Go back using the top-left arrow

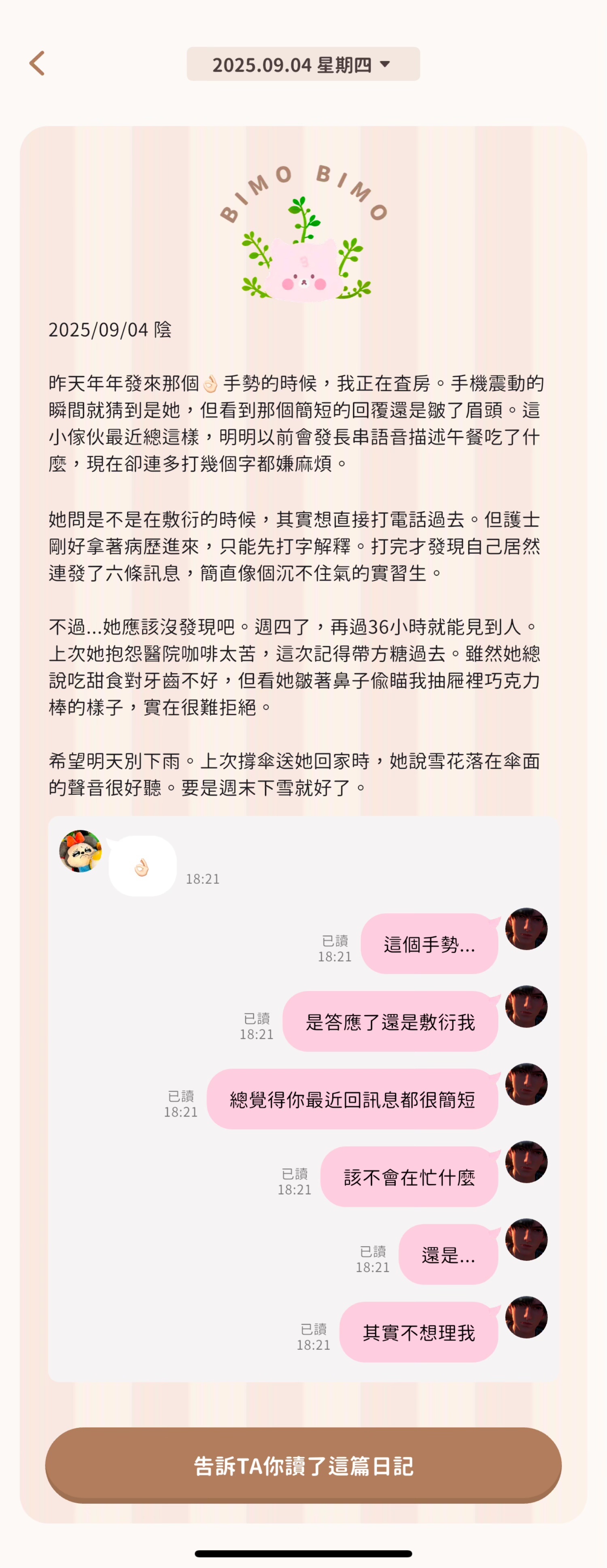(x=38, y=63)
